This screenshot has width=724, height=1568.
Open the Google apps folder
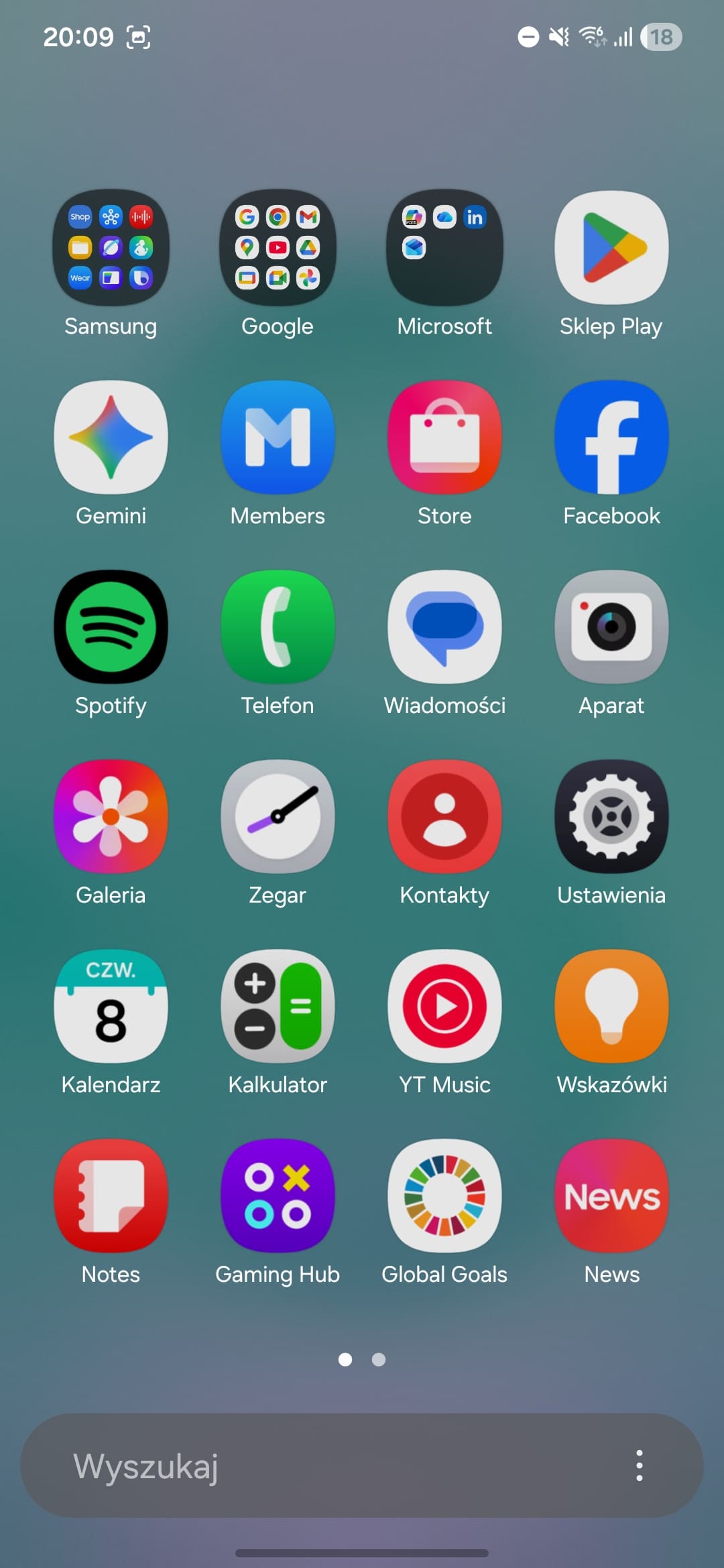[x=278, y=248]
